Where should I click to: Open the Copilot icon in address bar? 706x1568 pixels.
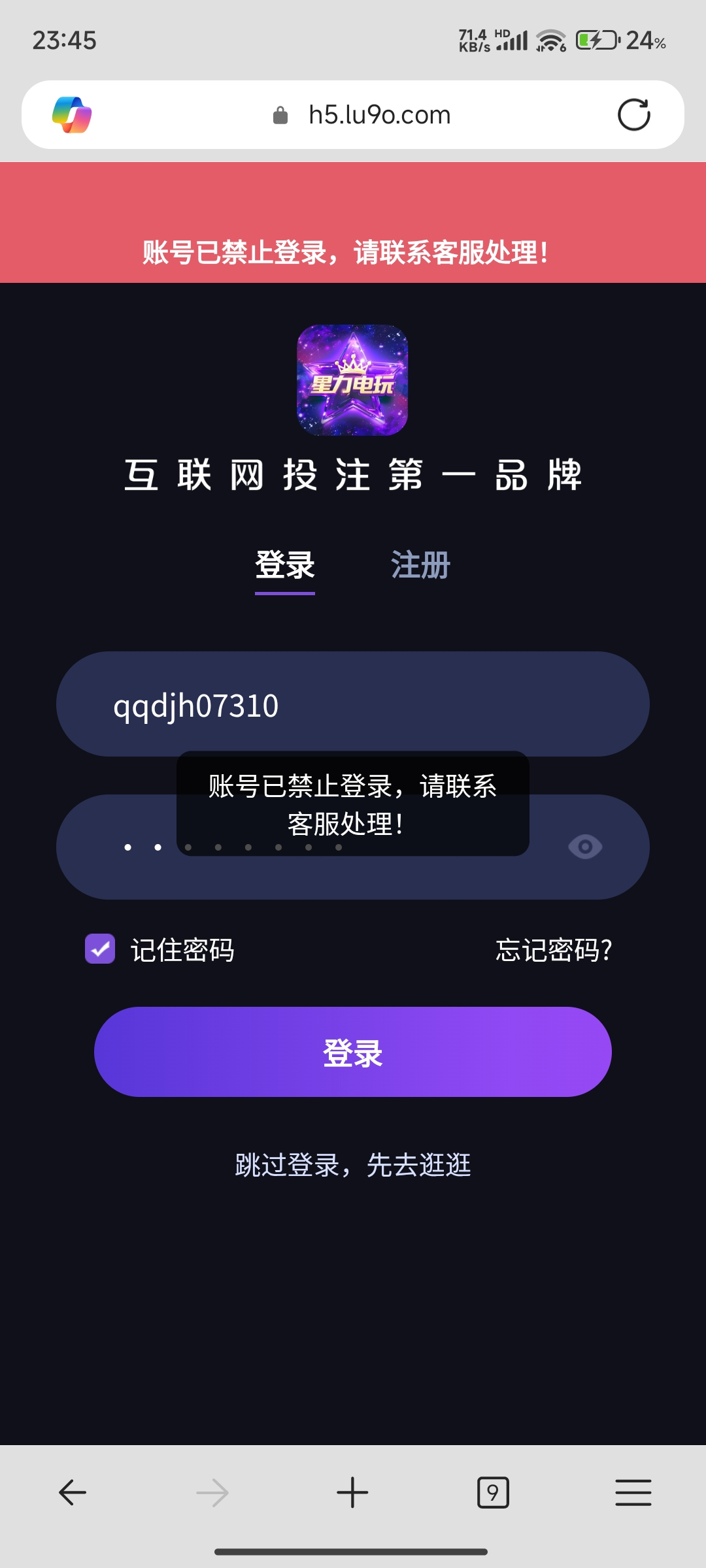[72, 115]
